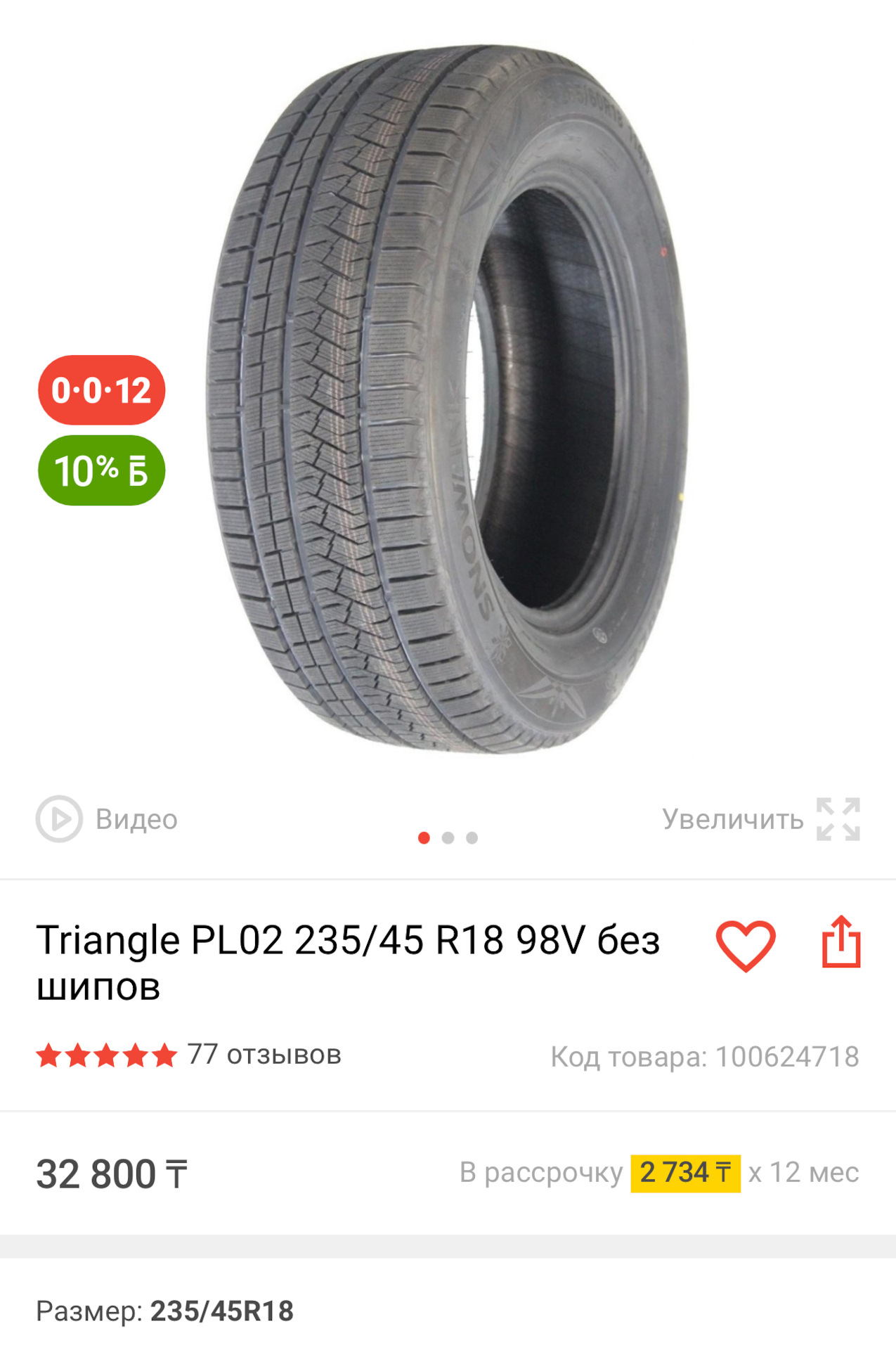Open the 77 отзывов reviews link
Viewport: 896px width, 1350px height.
pos(262,1053)
